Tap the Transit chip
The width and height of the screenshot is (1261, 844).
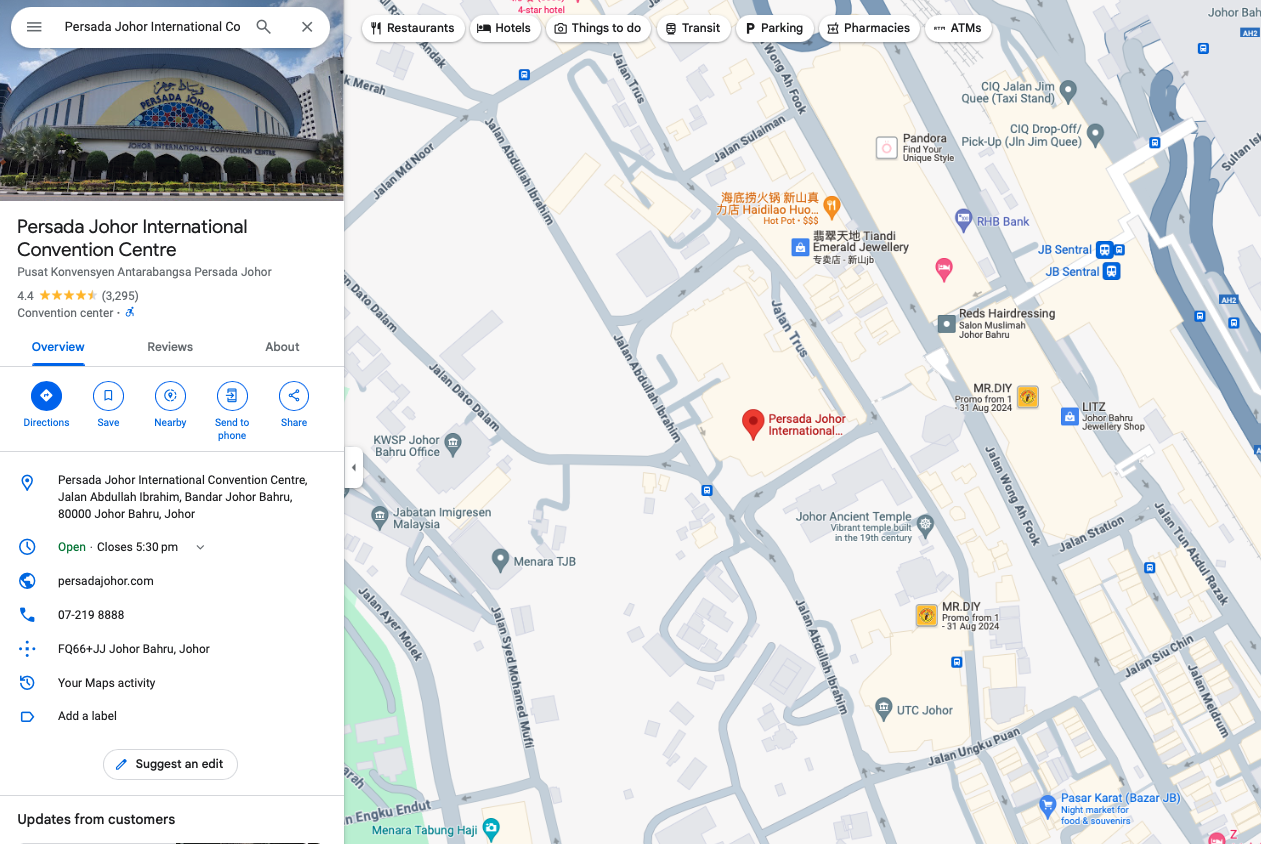[x=692, y=28]
